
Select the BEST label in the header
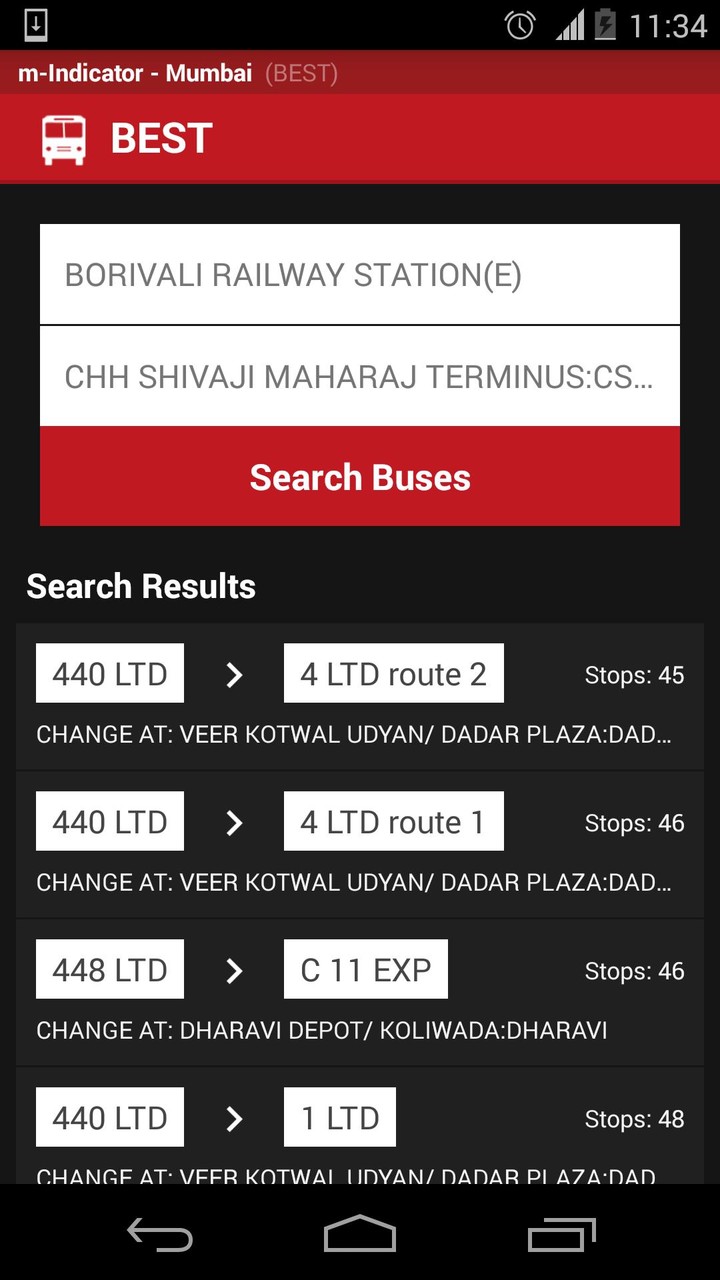(x=160, y=138)
